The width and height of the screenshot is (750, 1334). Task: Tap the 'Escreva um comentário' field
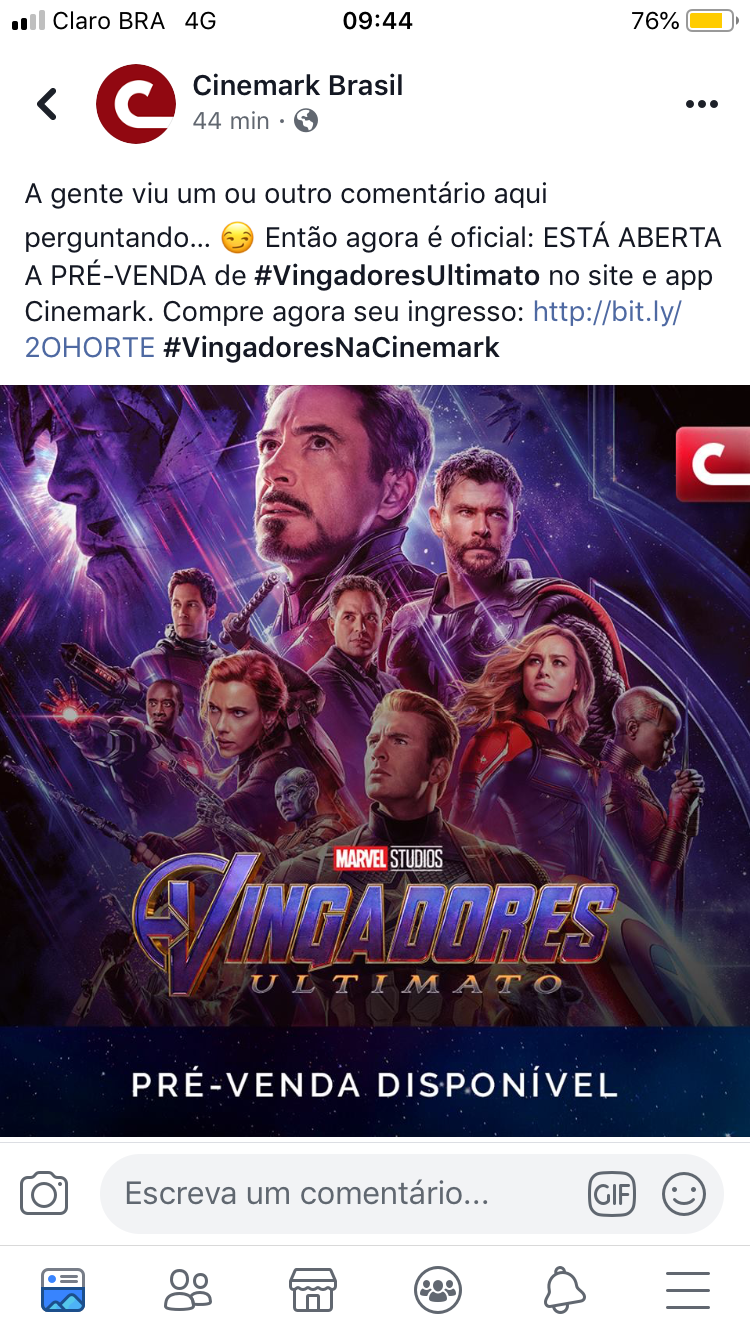coord(412,1194)
